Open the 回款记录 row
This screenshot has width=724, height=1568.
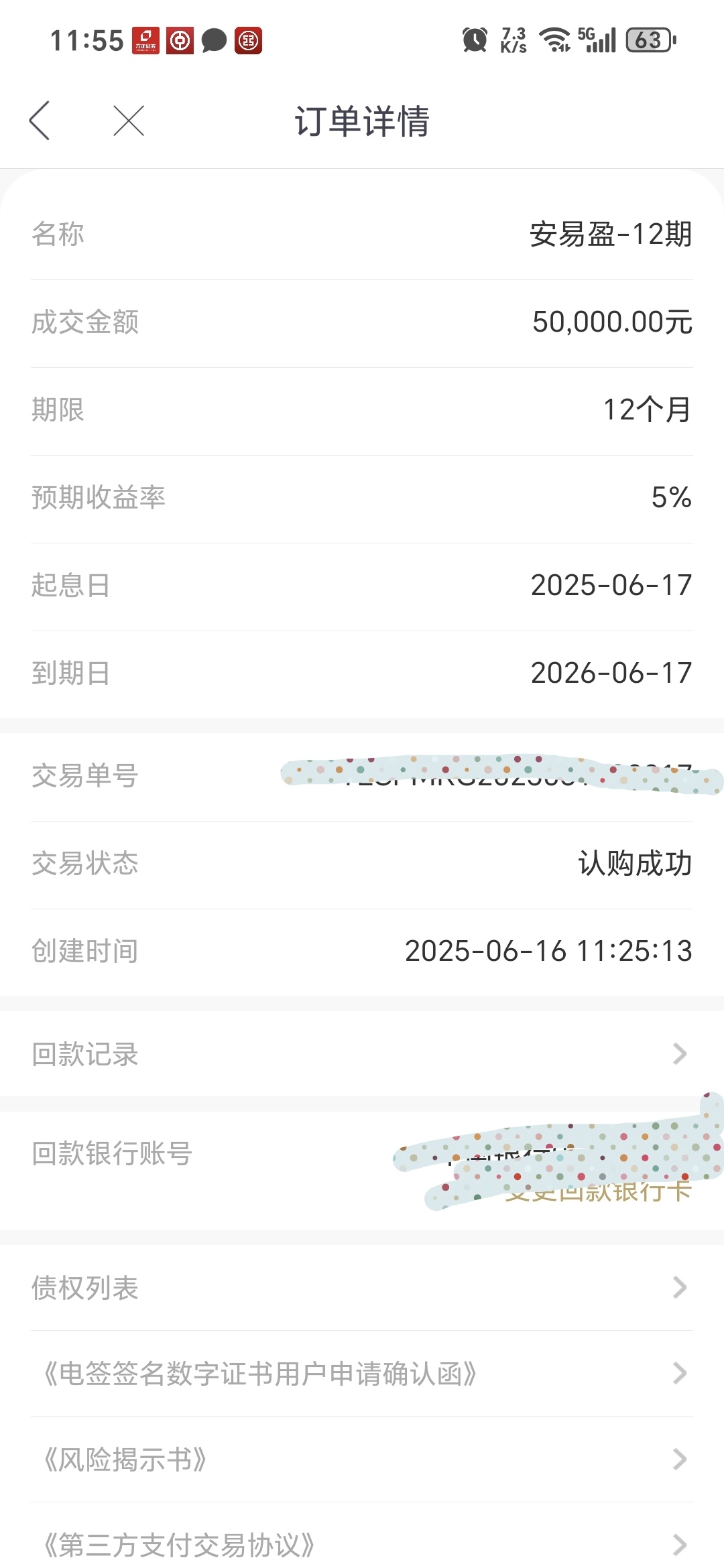coord(362,1054)
